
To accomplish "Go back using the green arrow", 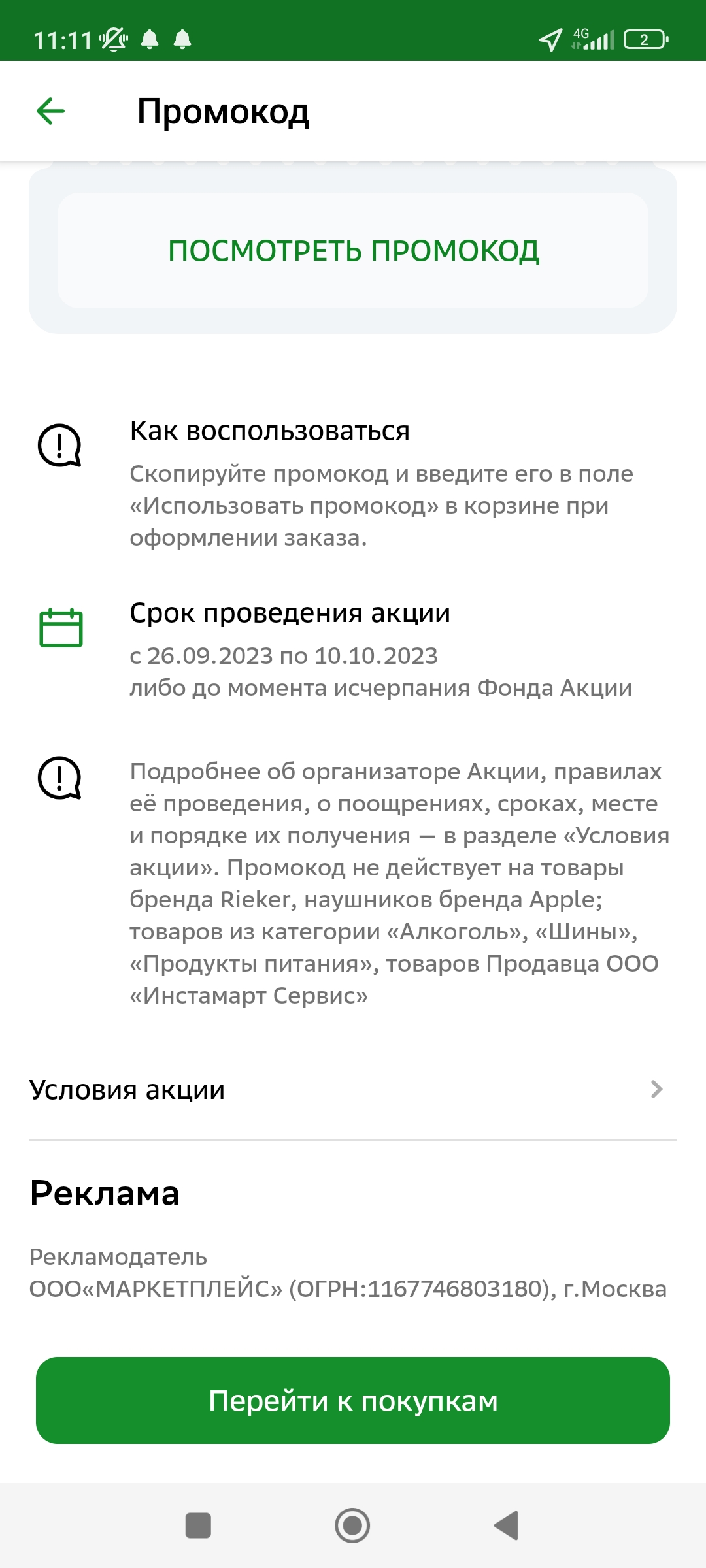I will [x=50, y=111].
